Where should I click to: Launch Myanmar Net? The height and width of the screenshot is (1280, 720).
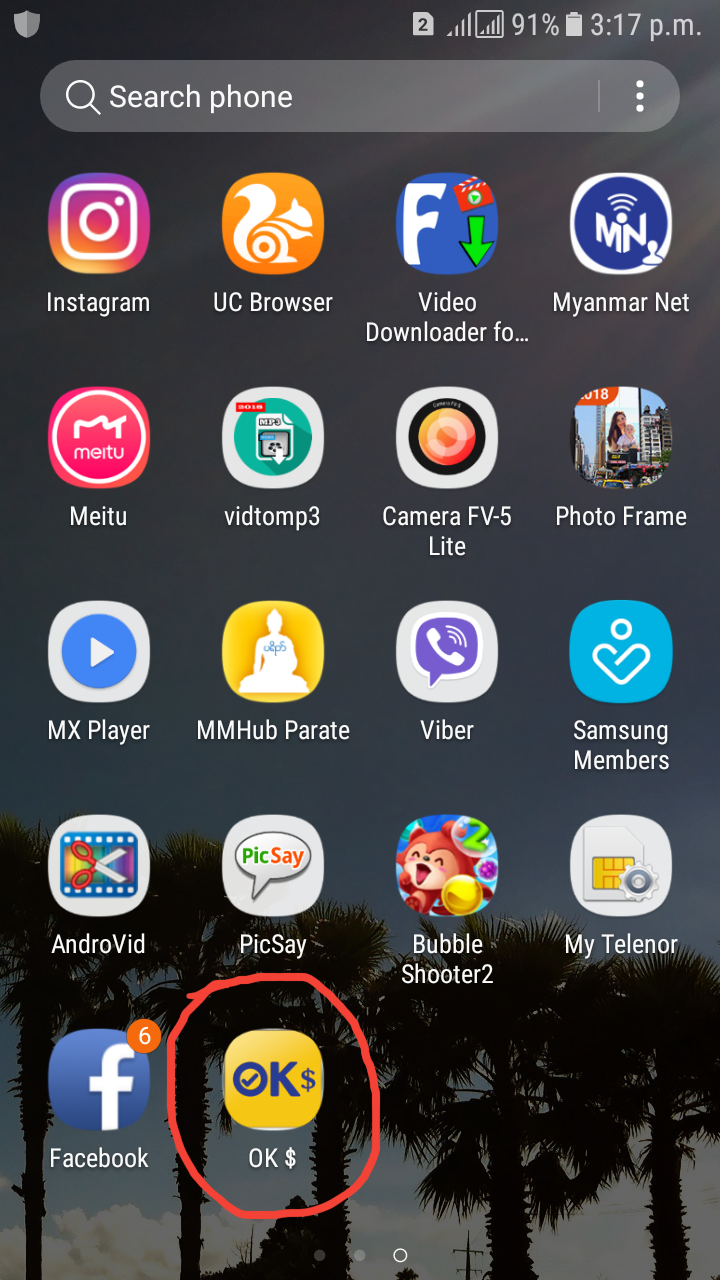(x=621, y=224)
